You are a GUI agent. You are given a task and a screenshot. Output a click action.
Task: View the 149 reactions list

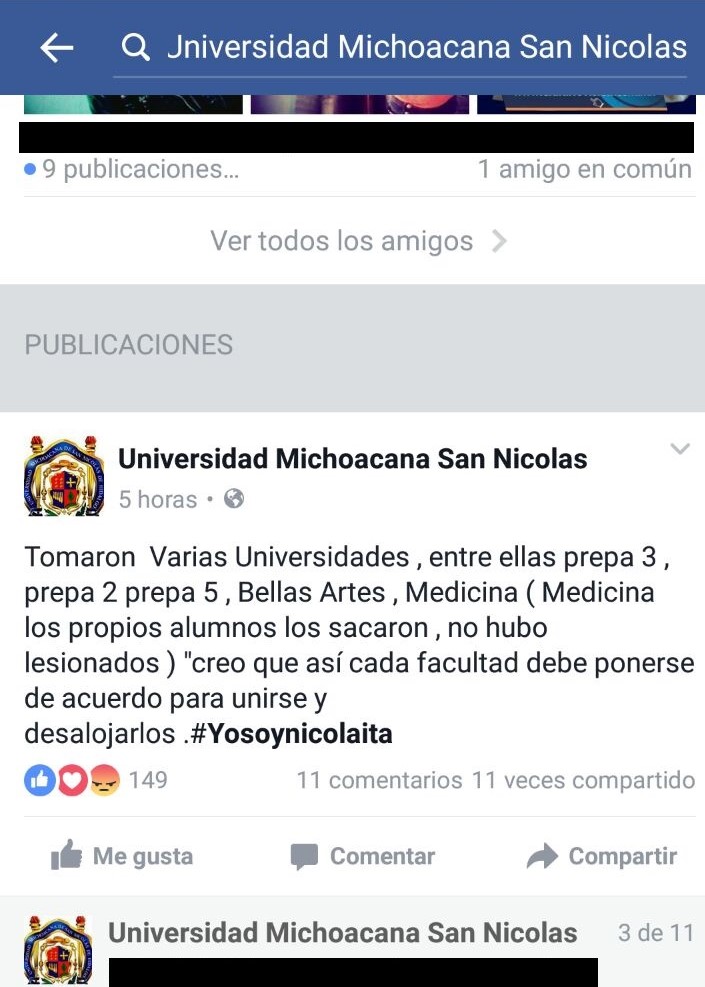point(96,780)
